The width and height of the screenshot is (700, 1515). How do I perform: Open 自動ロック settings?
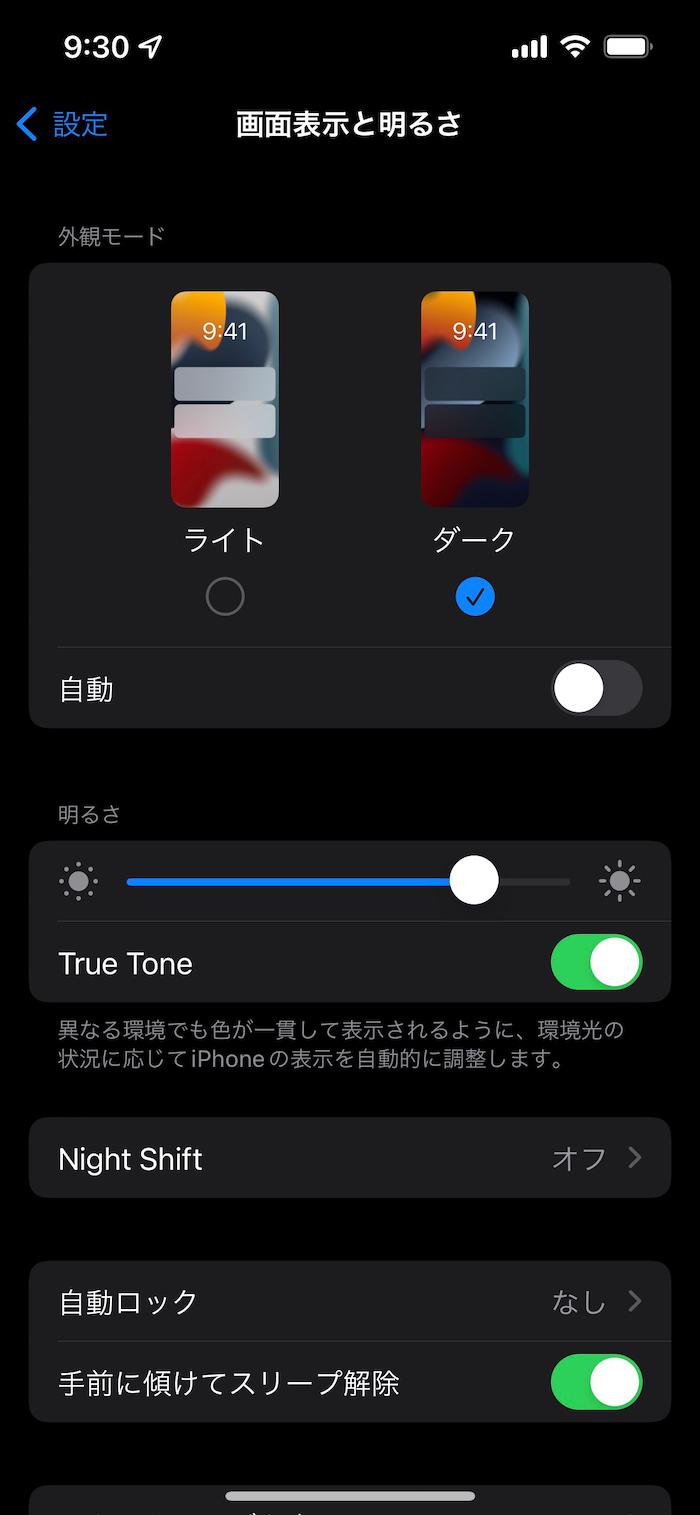350,1302
